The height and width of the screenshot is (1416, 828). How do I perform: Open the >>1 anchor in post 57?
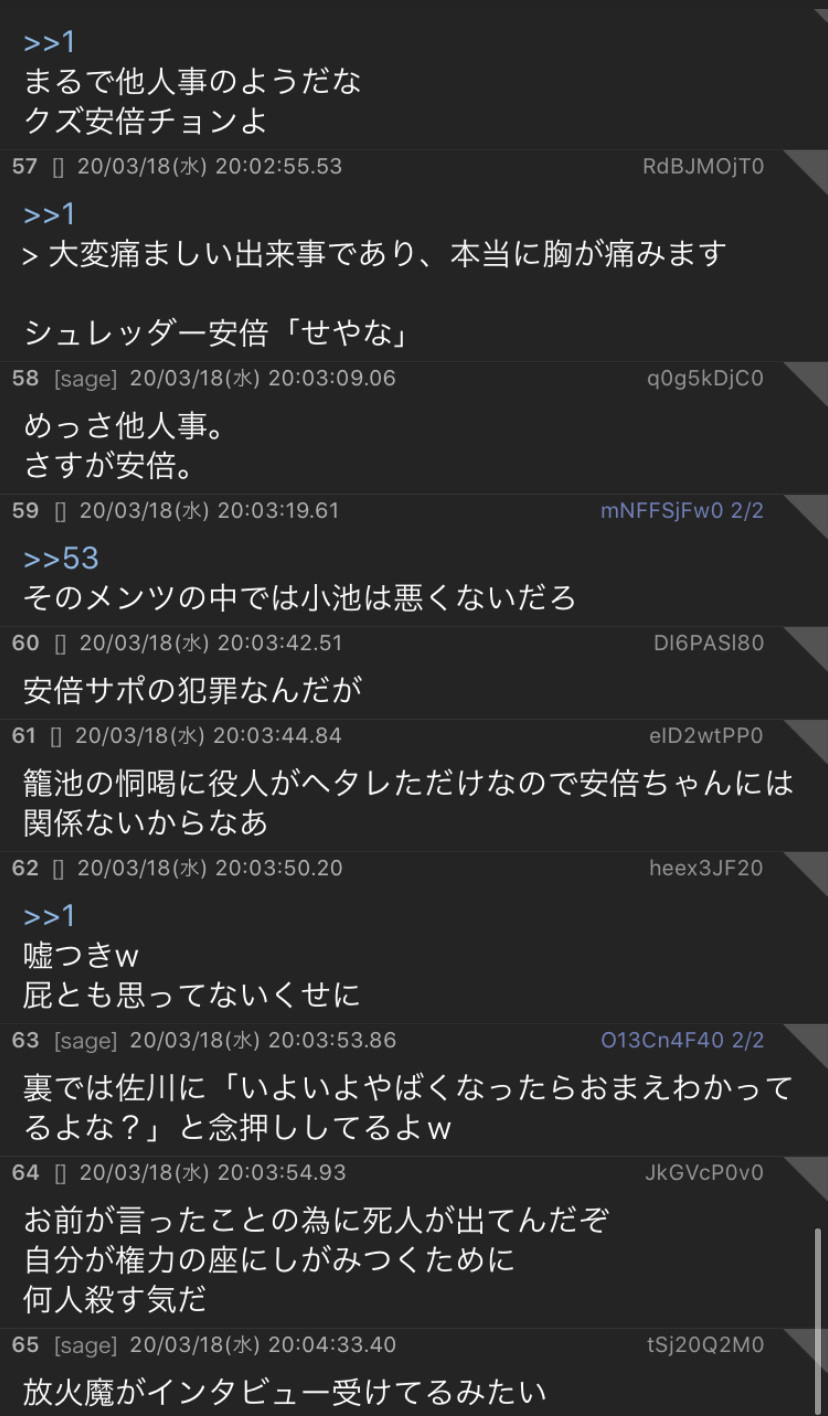(x=49, y=214)
